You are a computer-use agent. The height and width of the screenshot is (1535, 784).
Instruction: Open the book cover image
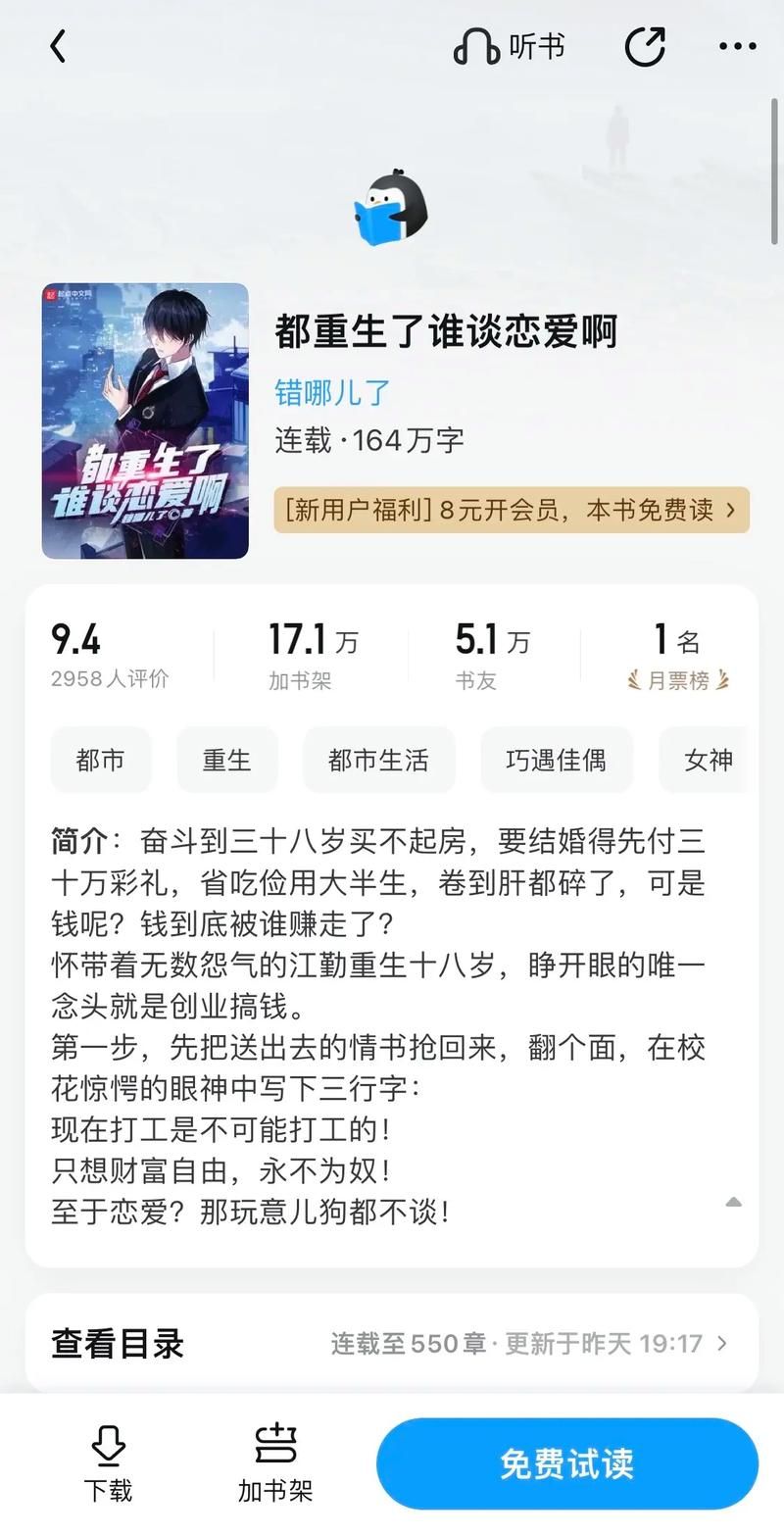point(145,421)
